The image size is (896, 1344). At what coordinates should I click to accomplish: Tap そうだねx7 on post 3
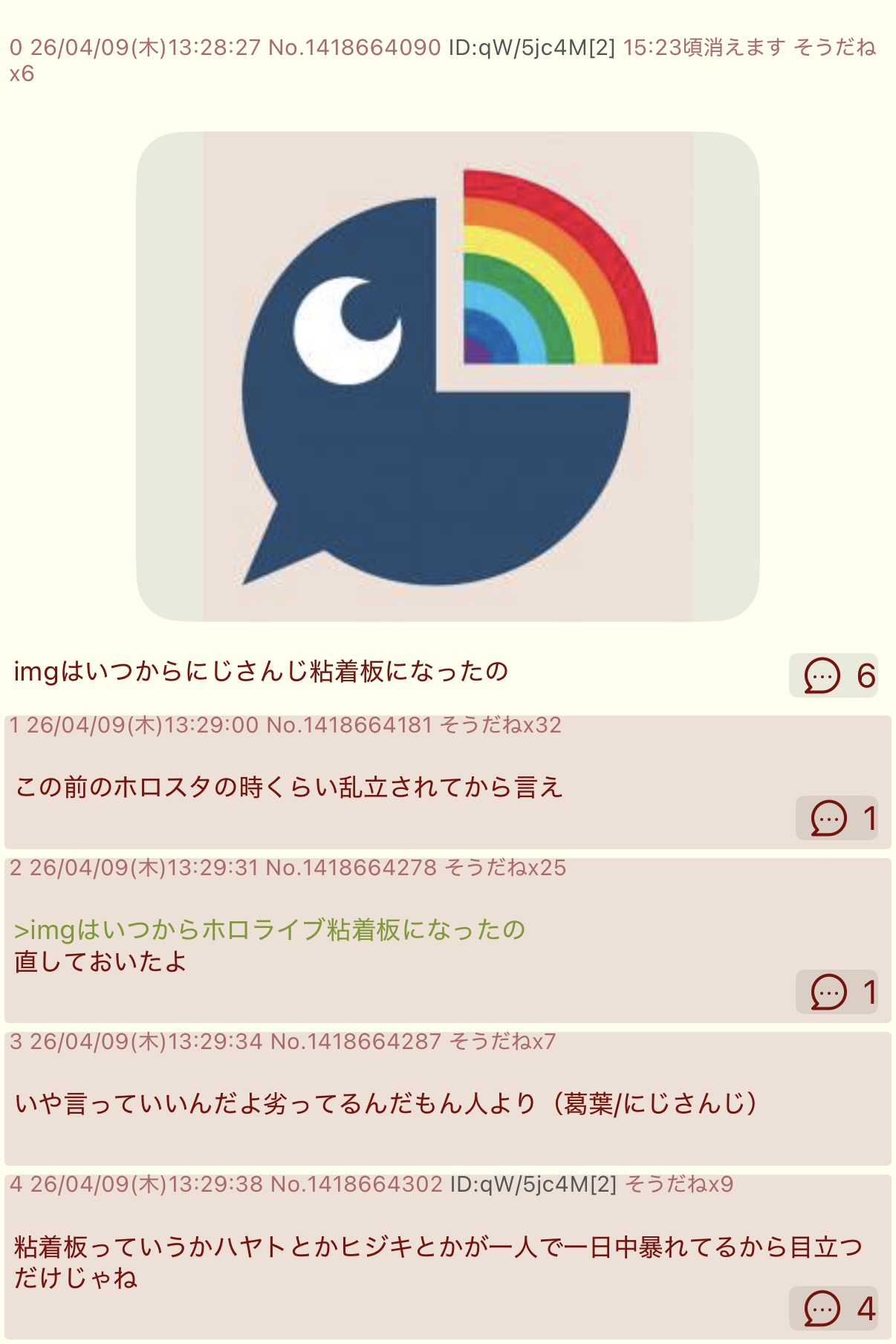502,1042
